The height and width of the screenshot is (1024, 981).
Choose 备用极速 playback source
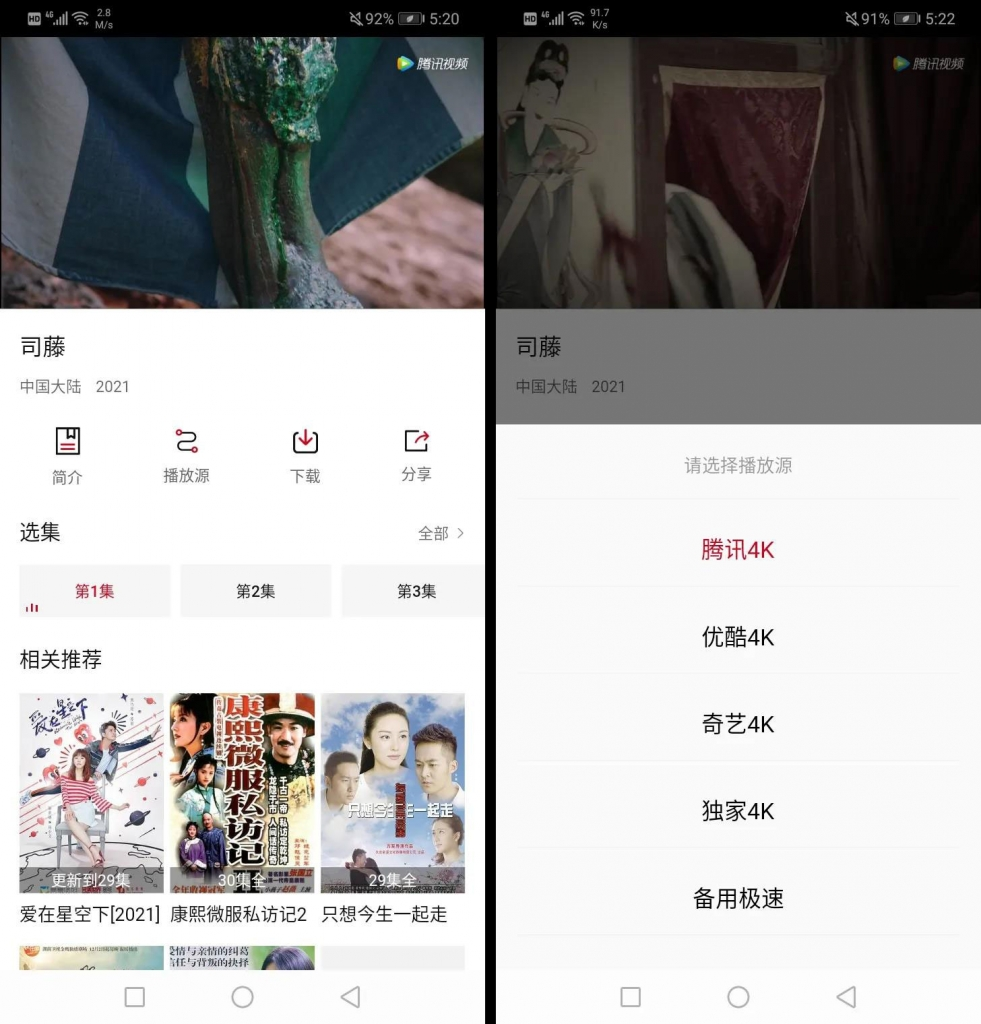(738, 898)
